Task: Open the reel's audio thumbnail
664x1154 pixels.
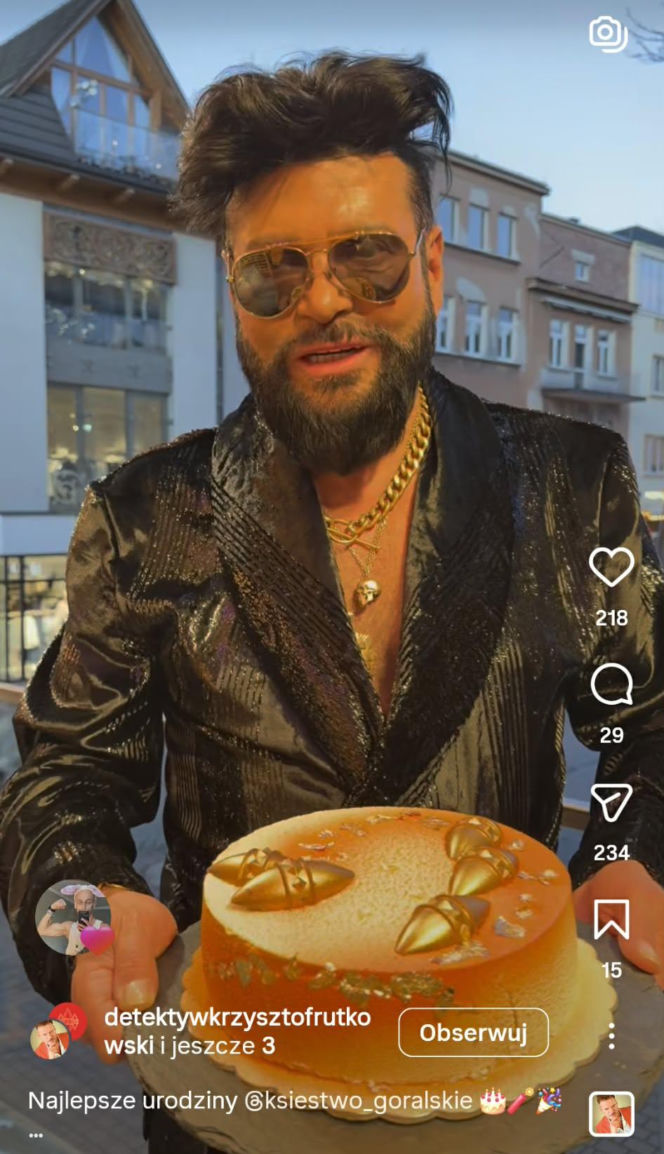Action: pyautogui.click(x=611, y=1114)
